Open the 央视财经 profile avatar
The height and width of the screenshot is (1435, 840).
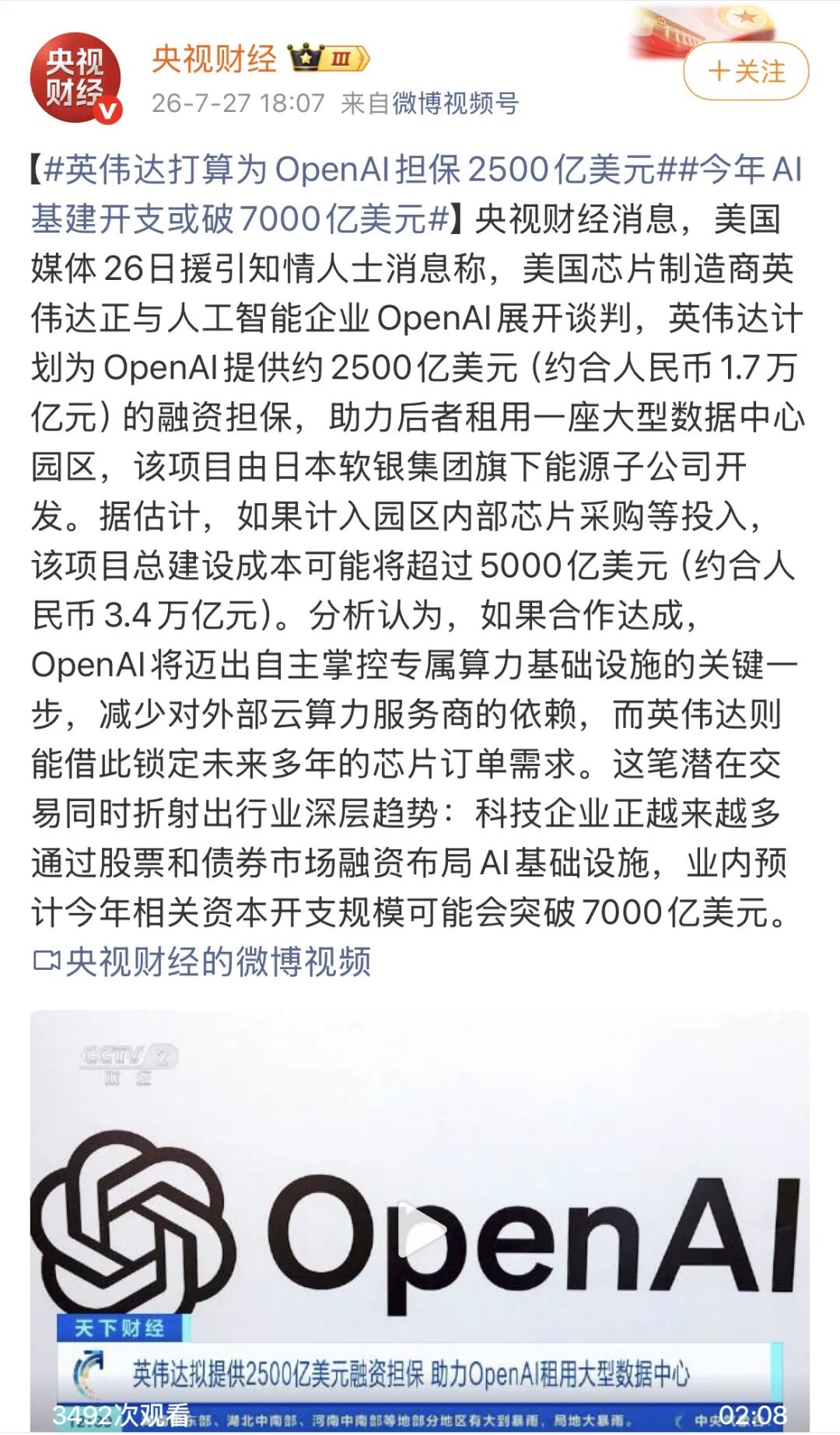pos(76,78)
